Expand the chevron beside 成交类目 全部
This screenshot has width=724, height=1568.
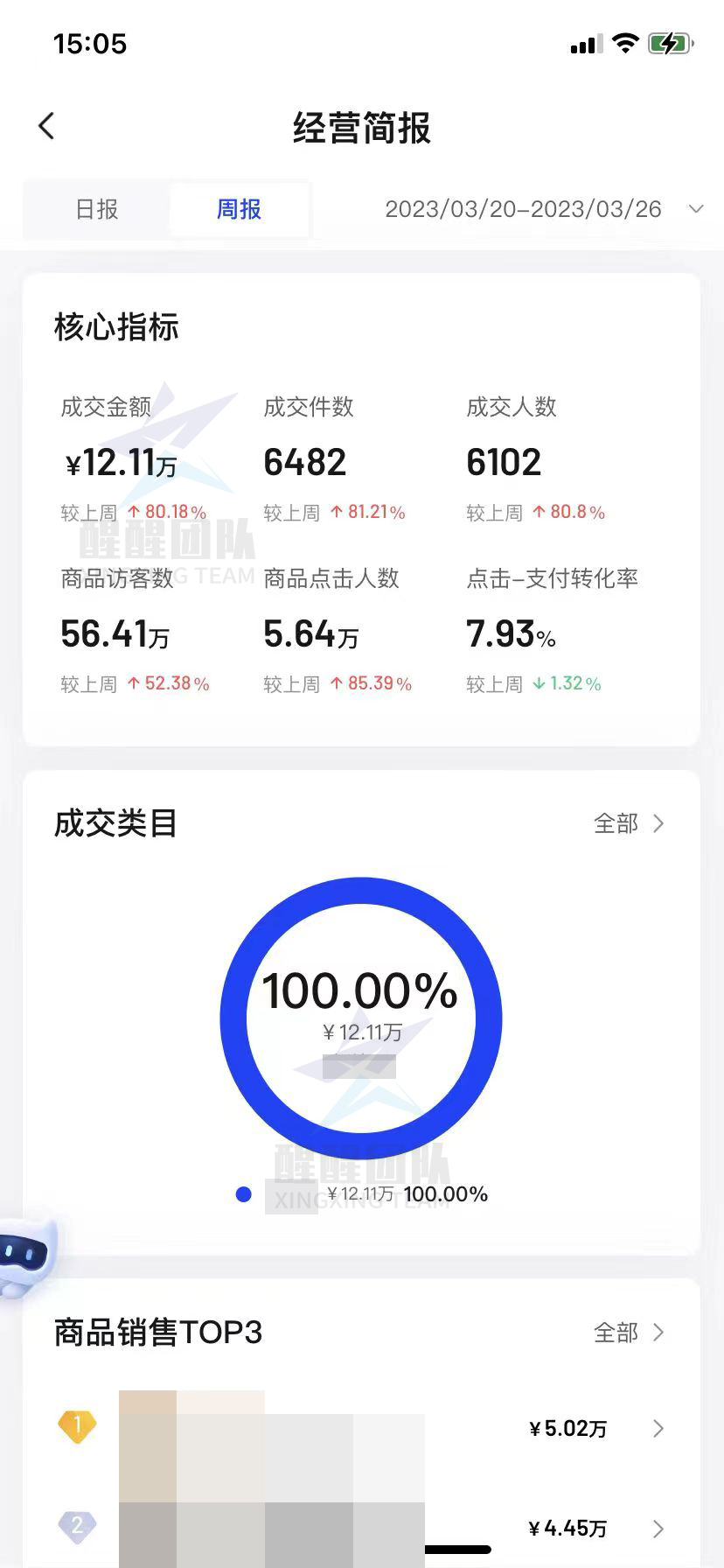click(x=658, y=823)
